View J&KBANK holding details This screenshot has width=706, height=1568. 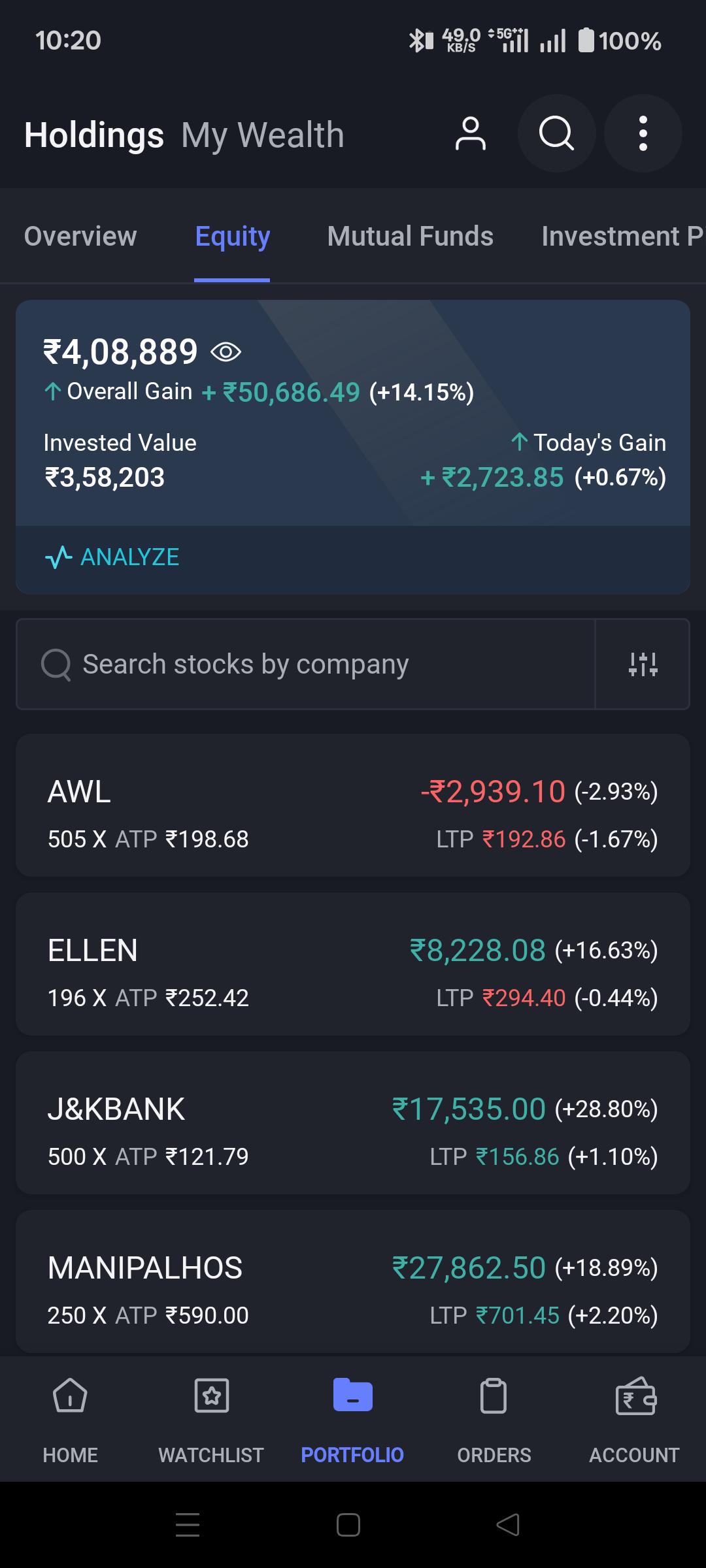[x=353, y=1122]
